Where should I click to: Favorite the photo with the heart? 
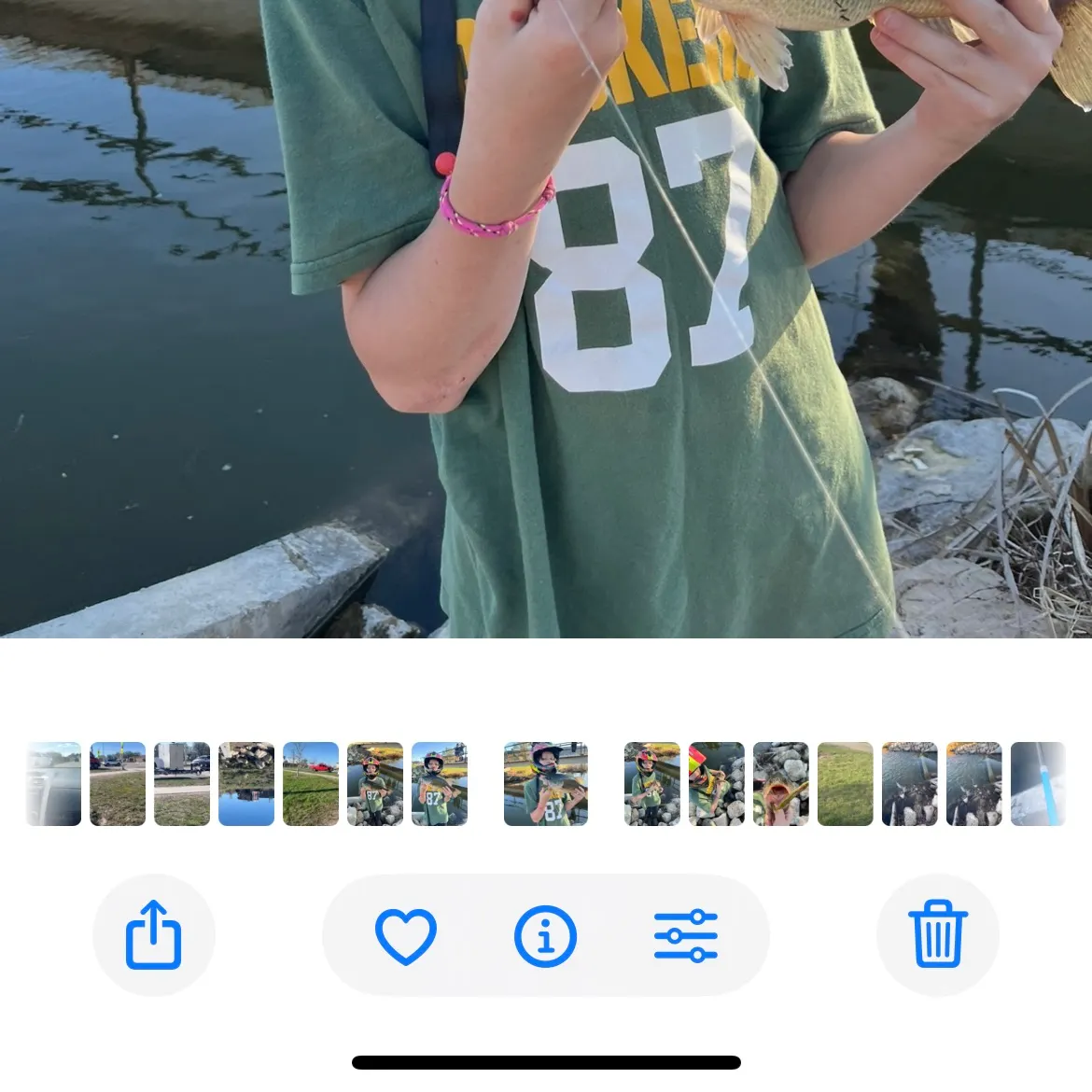pyautogui.click(x=405, y=935)
